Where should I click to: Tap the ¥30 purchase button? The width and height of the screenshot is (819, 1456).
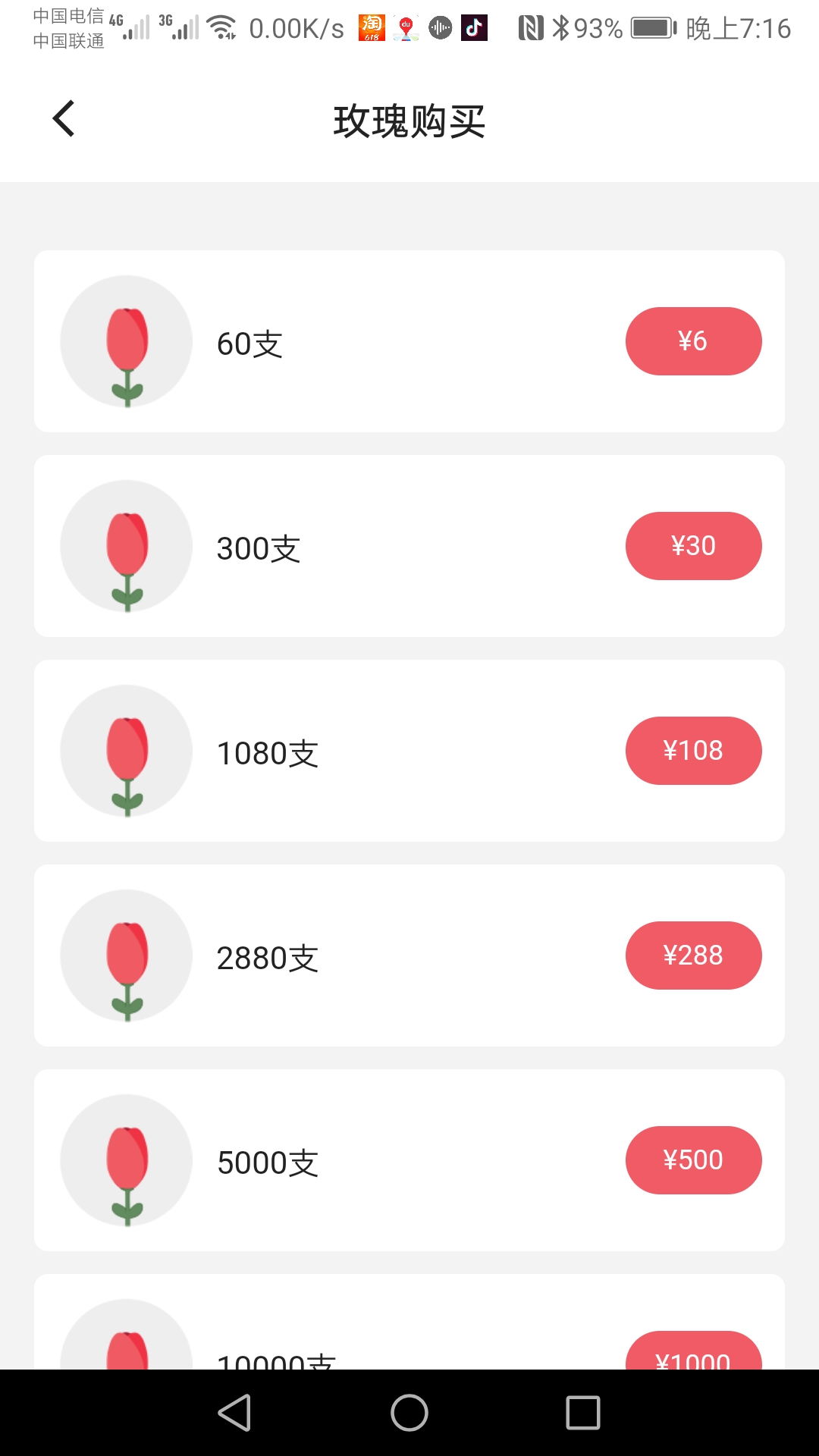(x=693, y=546)
